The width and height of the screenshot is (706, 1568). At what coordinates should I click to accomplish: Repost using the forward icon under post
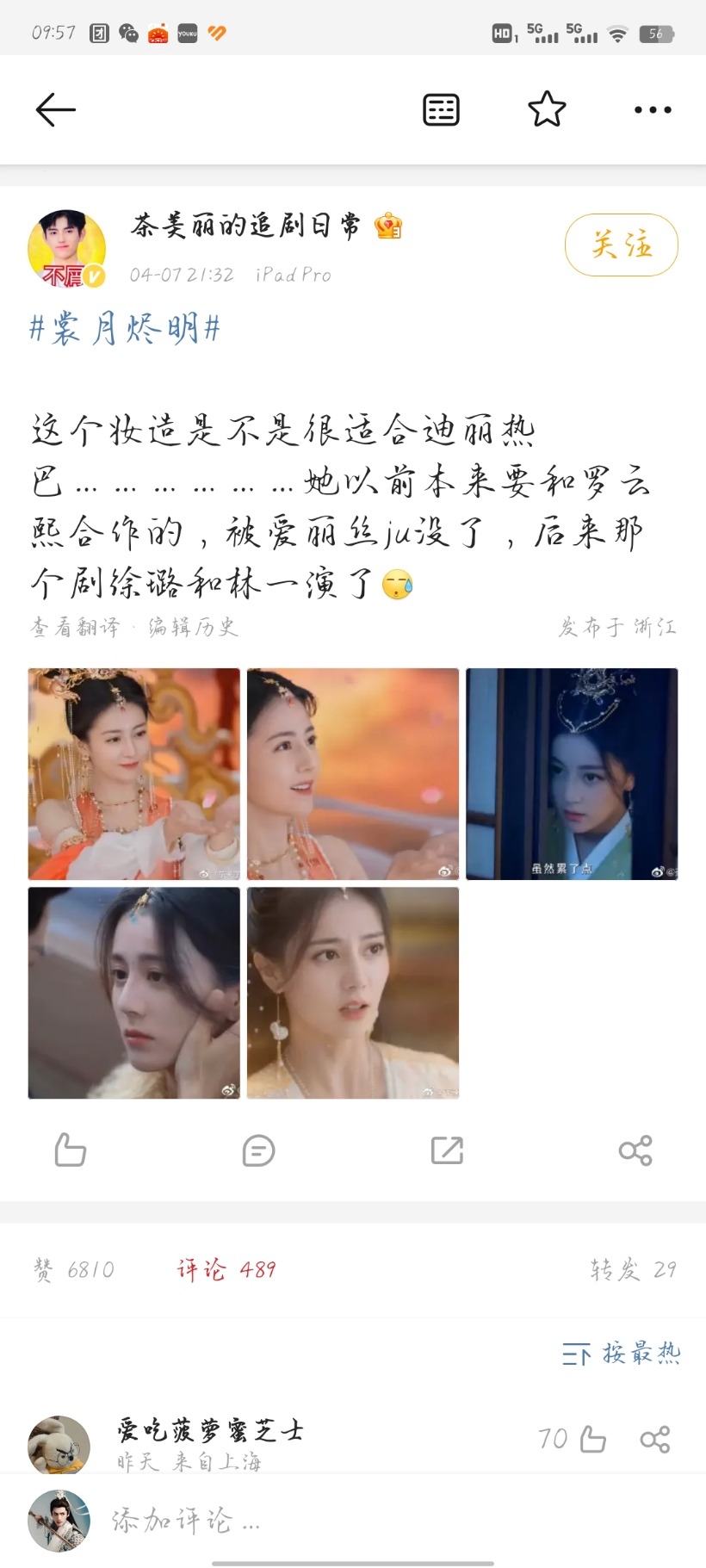tap(447, 1150)
